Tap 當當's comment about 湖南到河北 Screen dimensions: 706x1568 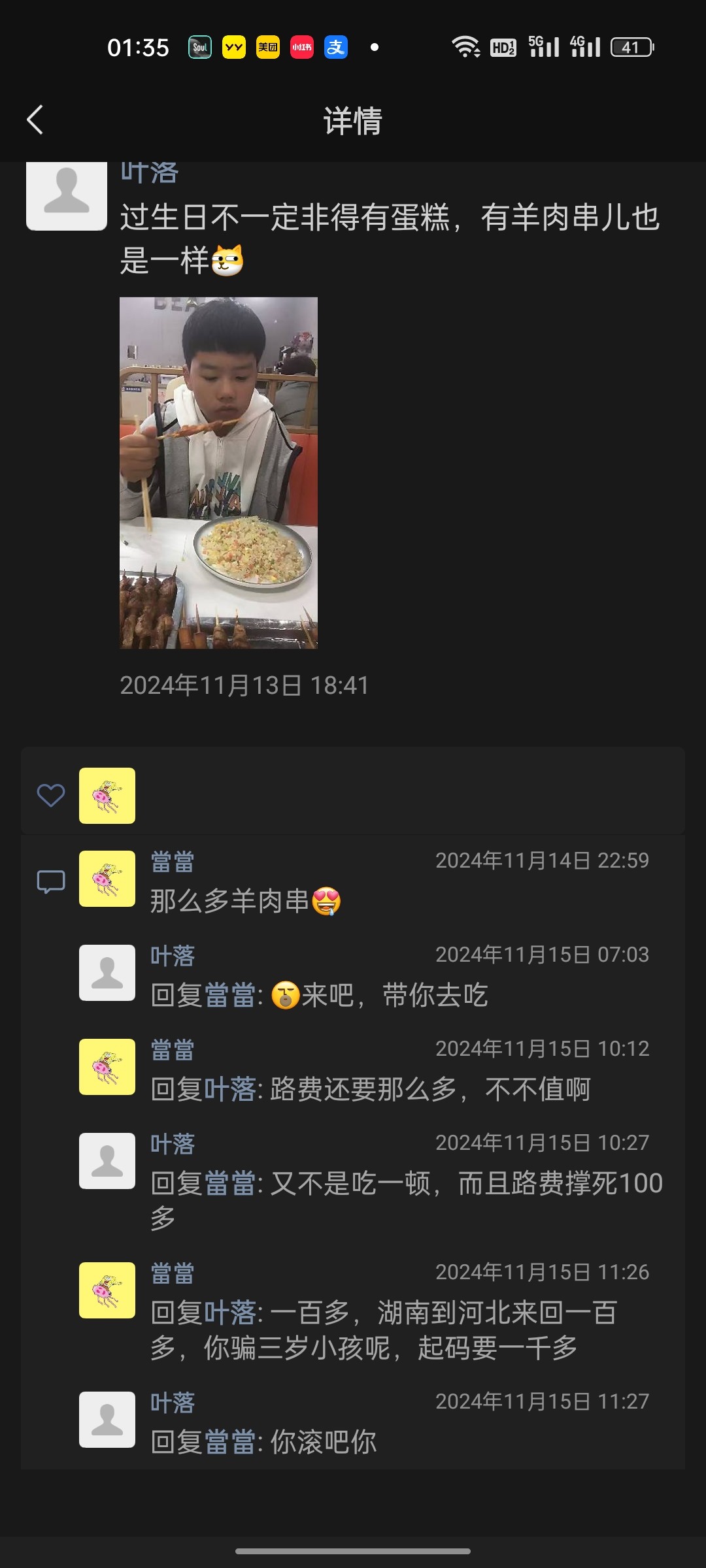coord(383,1330)
